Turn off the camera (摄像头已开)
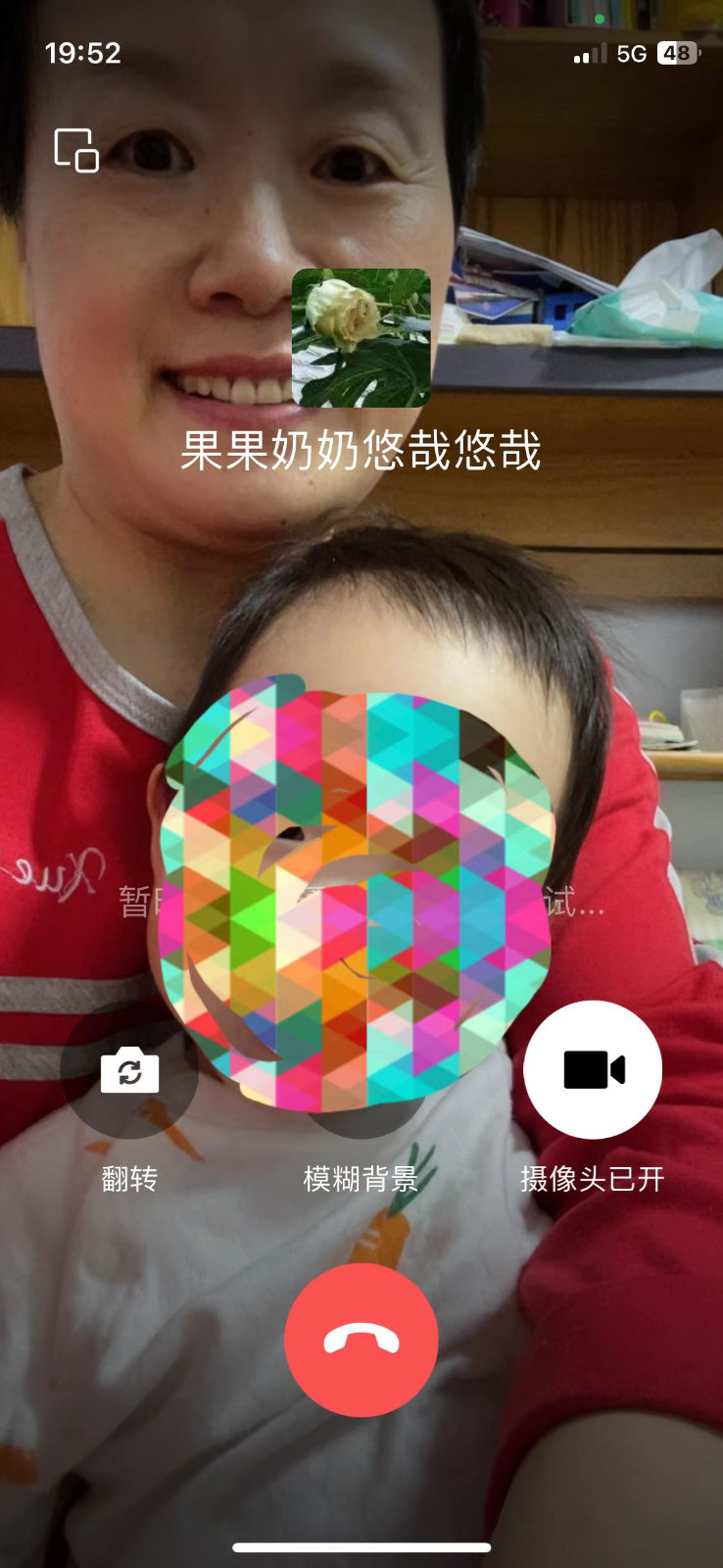The width and height of the screenshot is (723, 1568). [x=592, y=1070]
